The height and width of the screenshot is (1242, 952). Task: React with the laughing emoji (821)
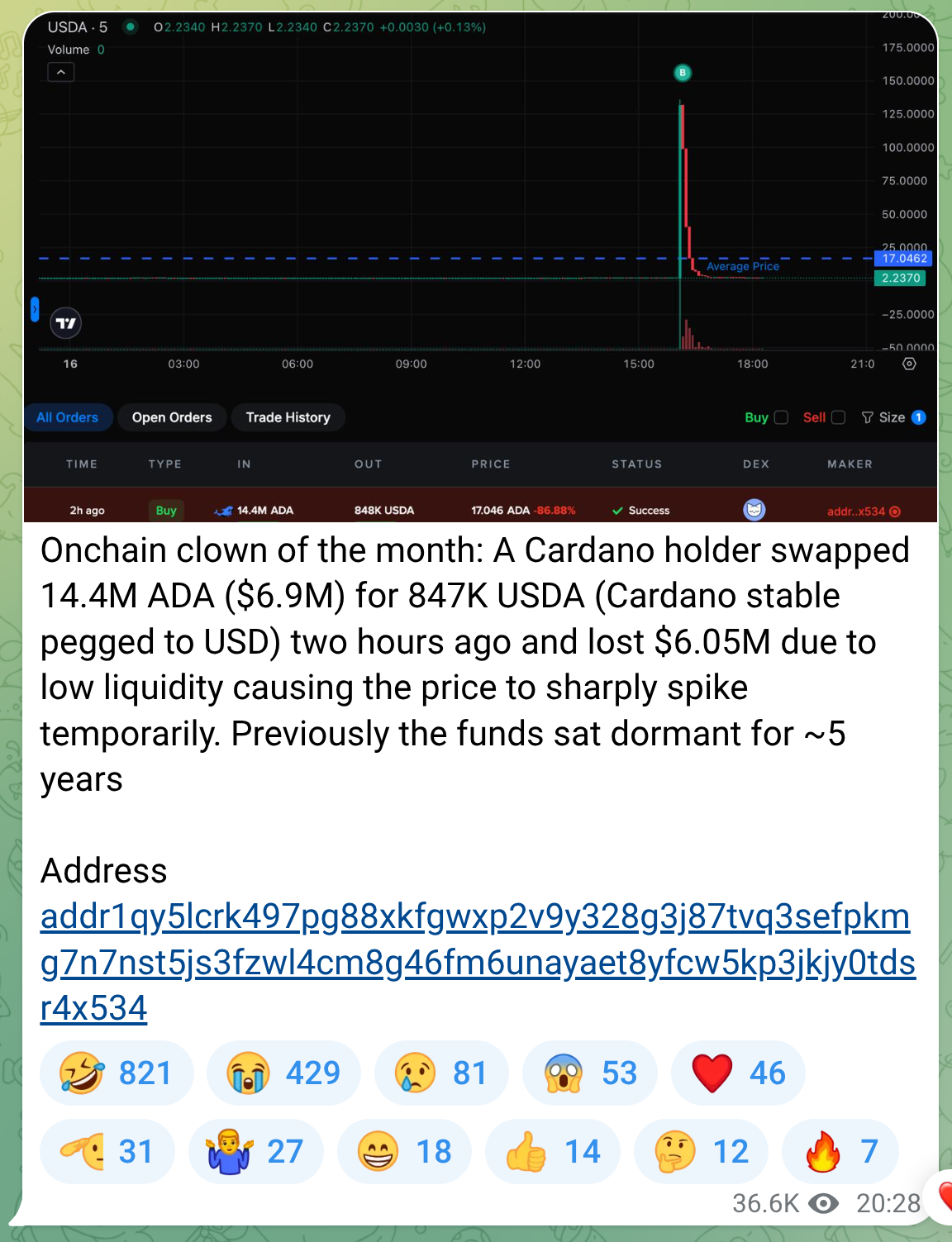(116, 1073)
